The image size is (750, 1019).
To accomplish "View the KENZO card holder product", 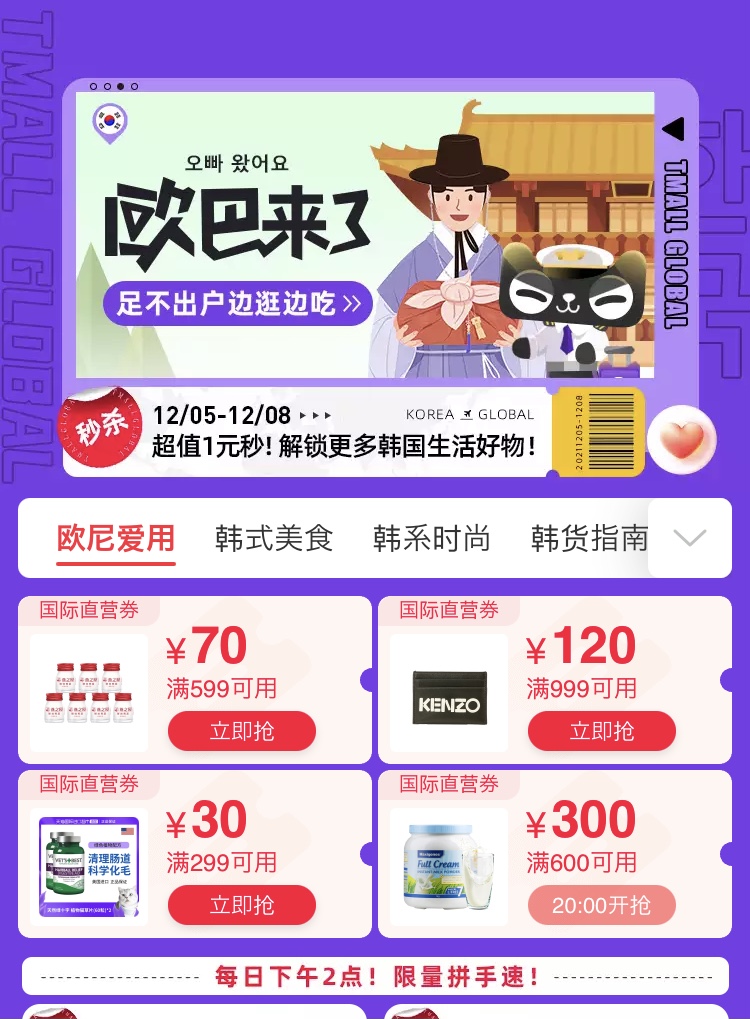I will coord(449,694).
